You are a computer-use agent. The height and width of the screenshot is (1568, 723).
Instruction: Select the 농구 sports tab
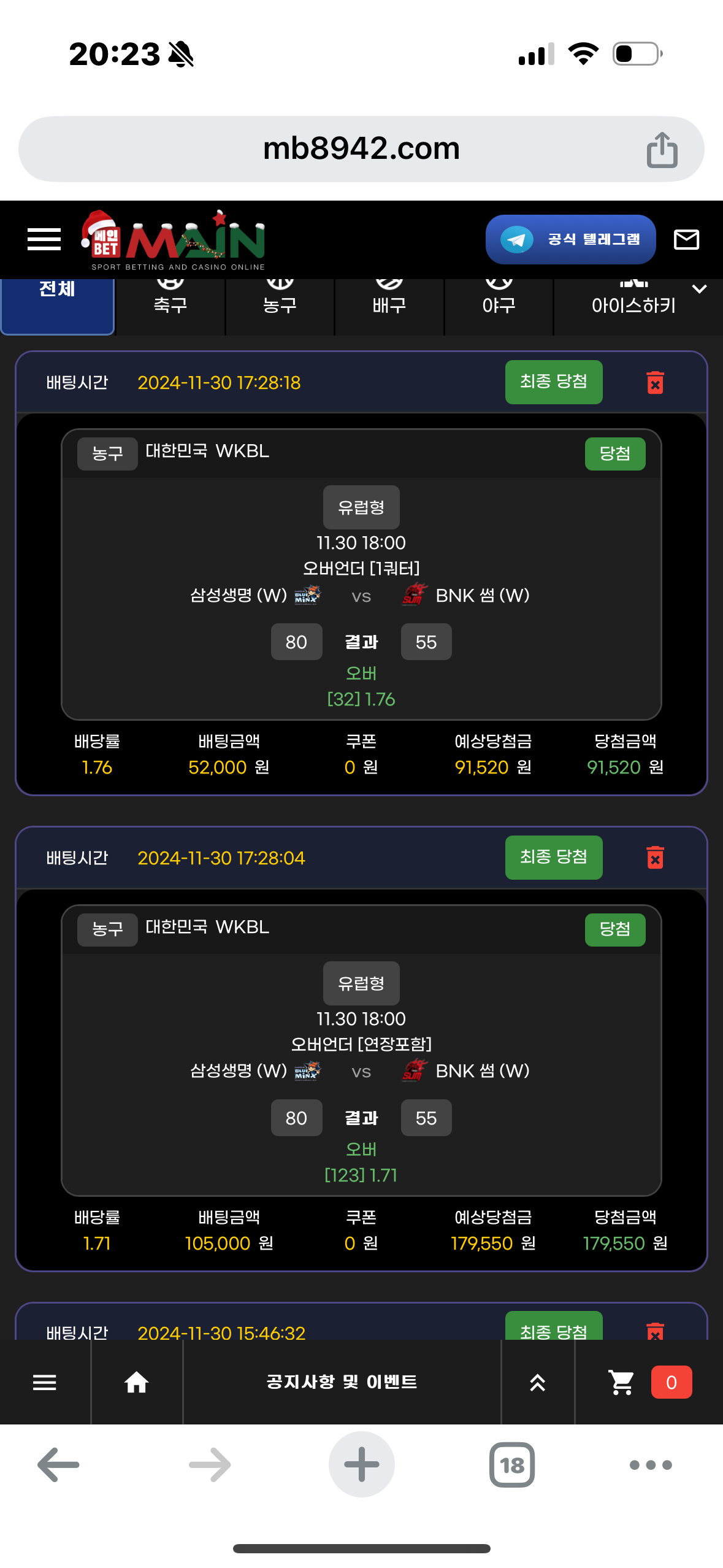point(280,304)
